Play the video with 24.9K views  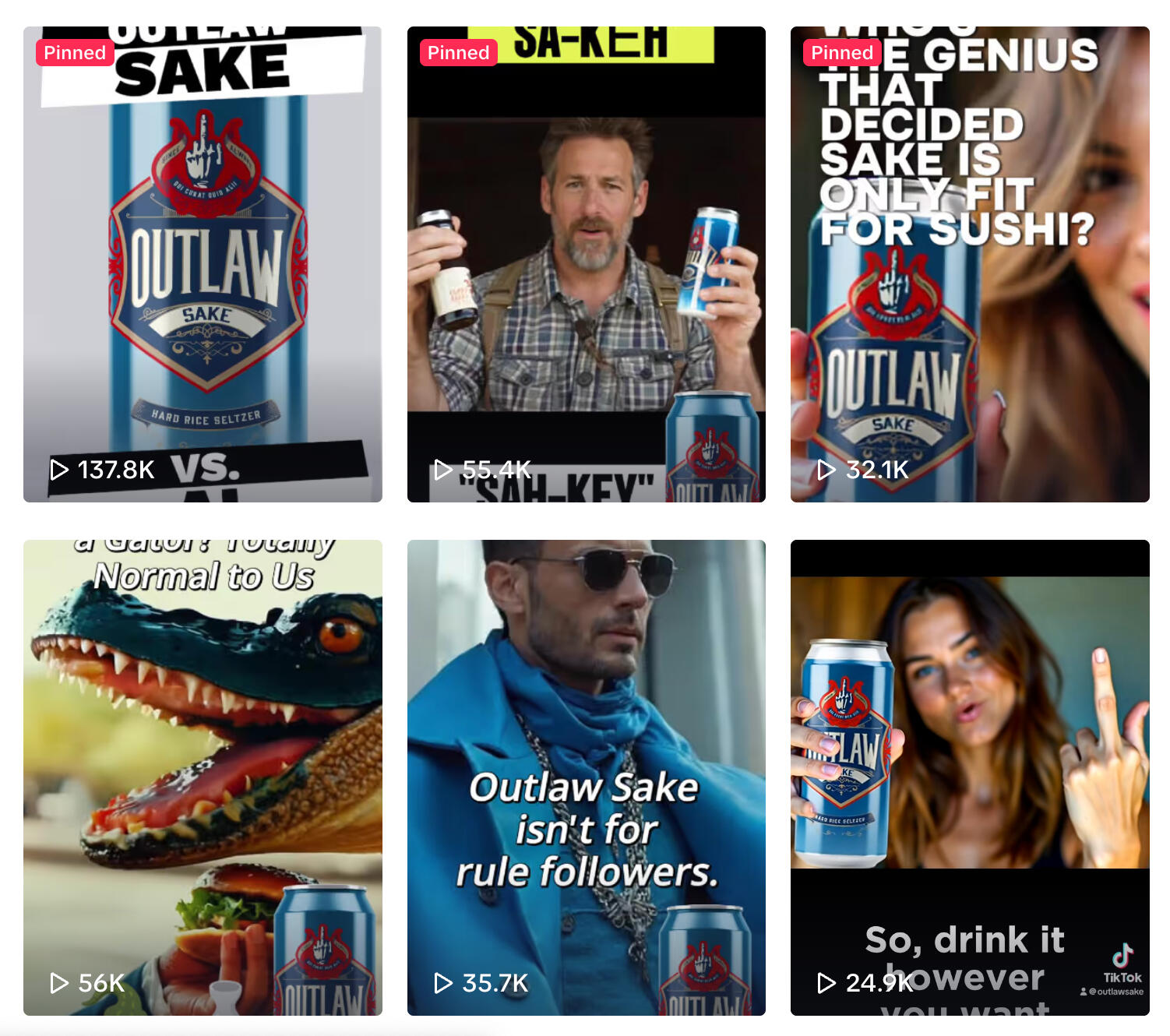point(970,777)
